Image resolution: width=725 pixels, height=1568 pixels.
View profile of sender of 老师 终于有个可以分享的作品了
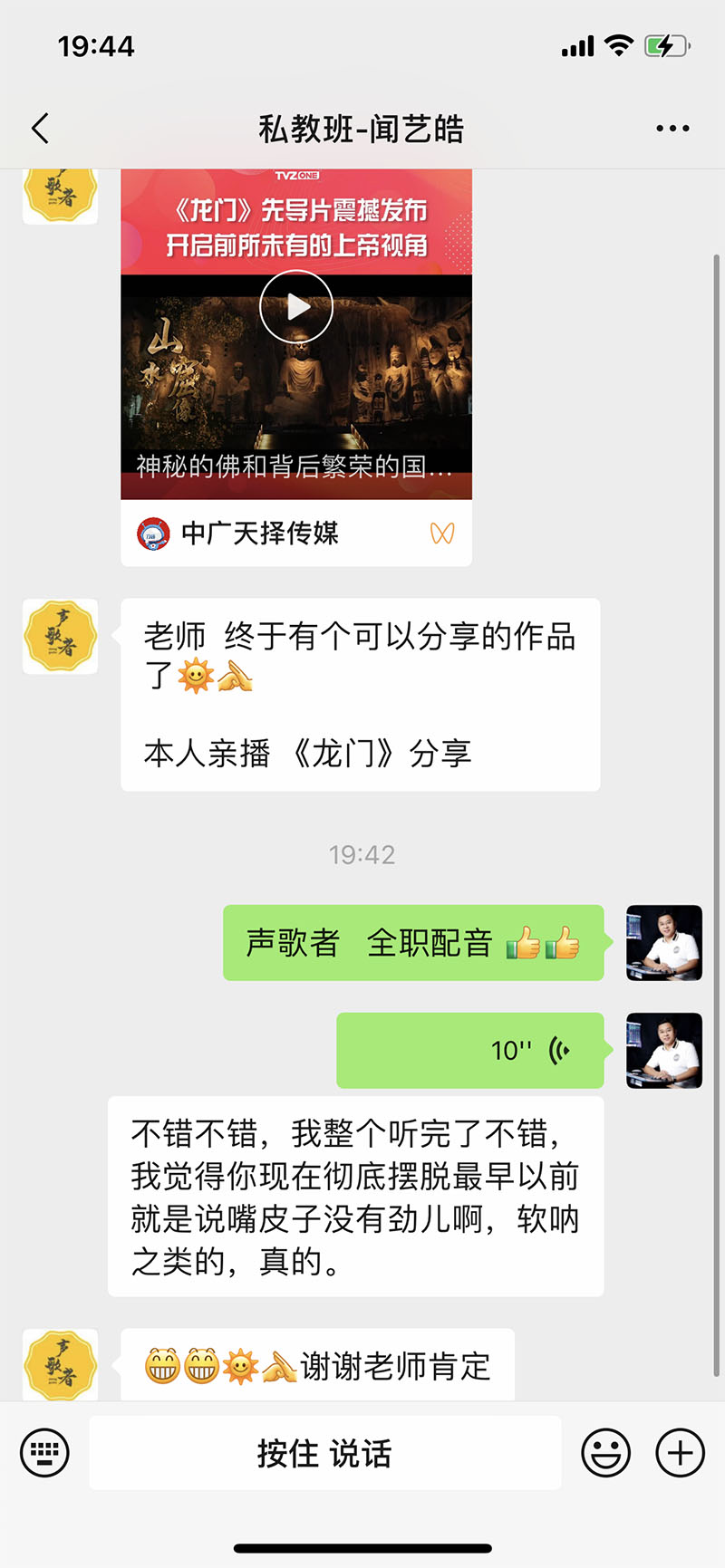pos(60,636)
